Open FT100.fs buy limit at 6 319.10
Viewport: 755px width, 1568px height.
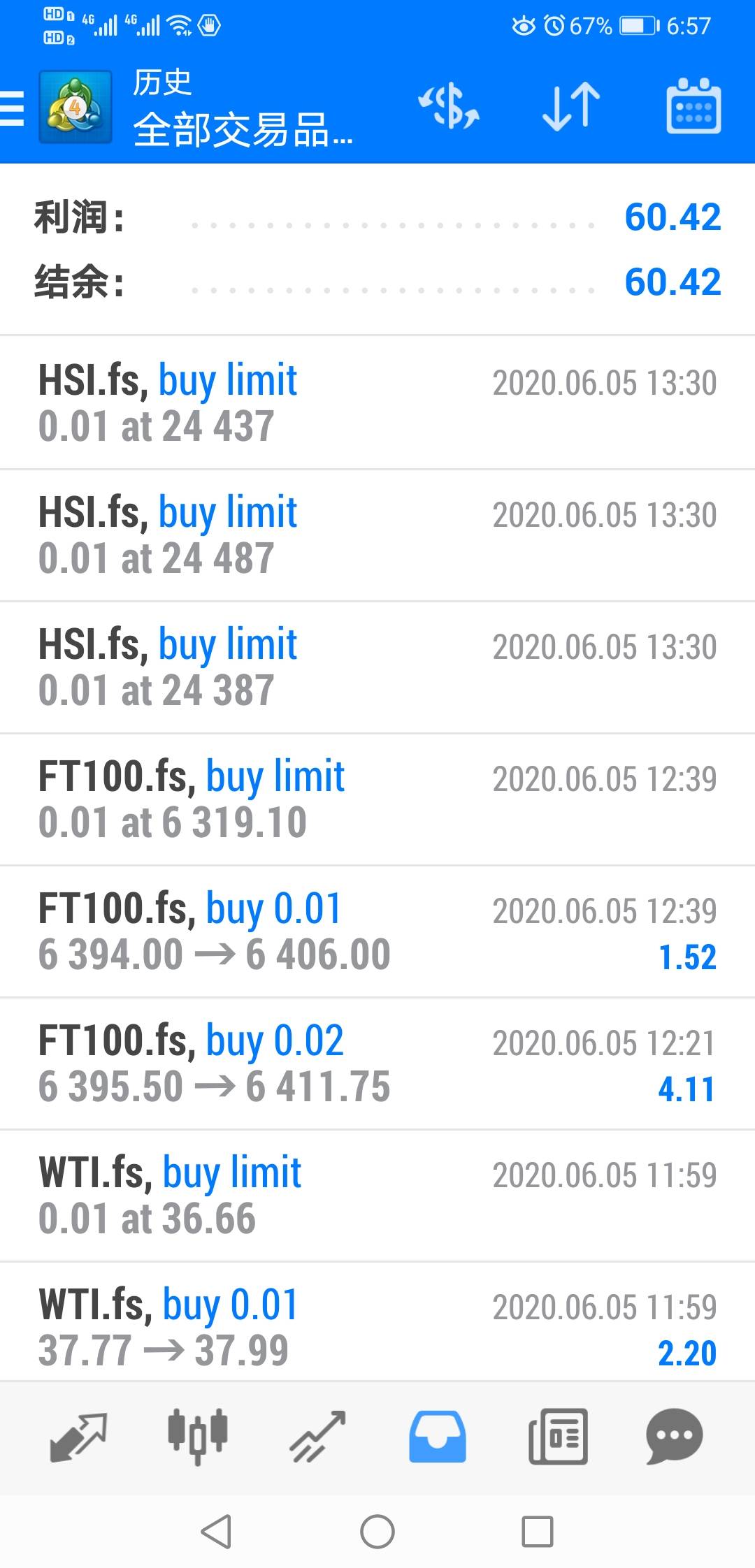[377, 799]
